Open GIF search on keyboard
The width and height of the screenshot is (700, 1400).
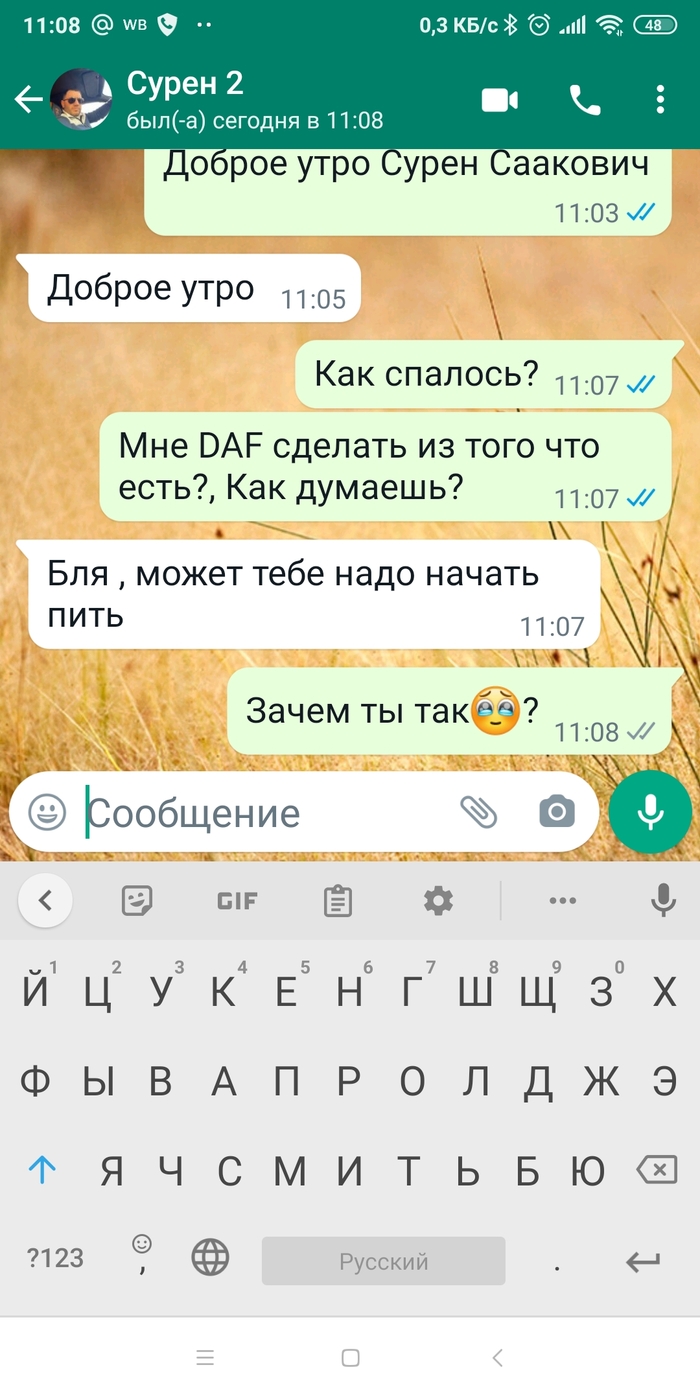tap(237, 901)
